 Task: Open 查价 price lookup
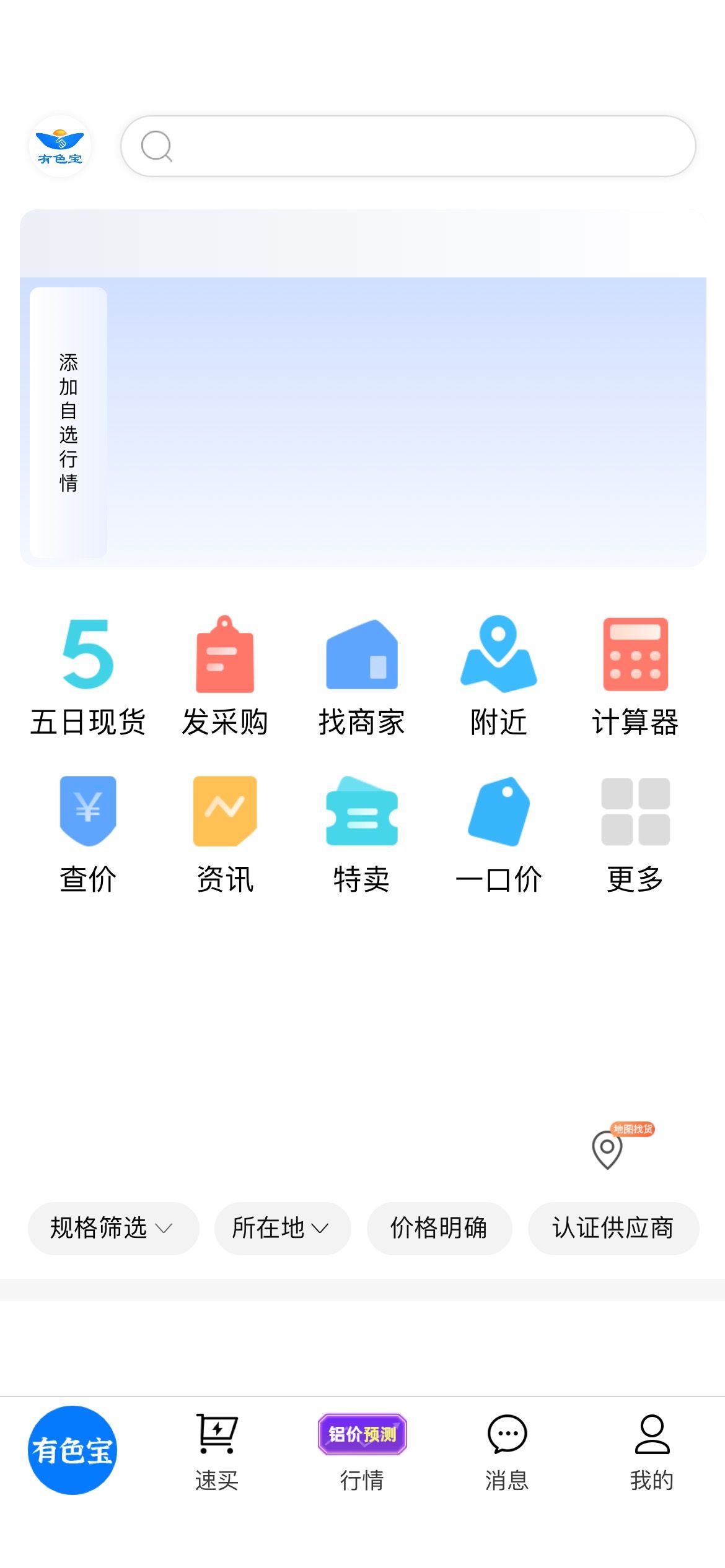point(88,834)
